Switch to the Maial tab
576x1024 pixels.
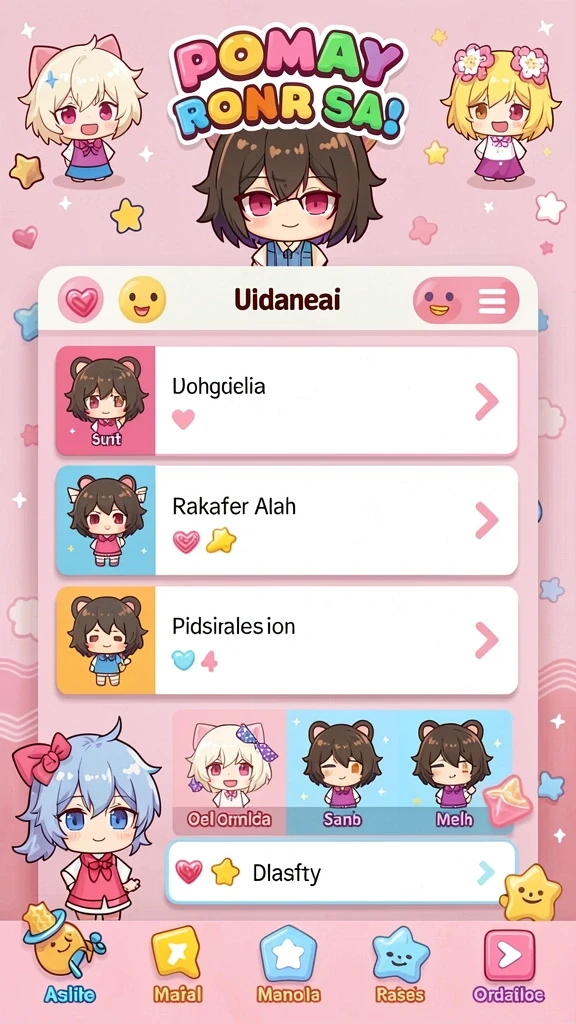point(177,965)
